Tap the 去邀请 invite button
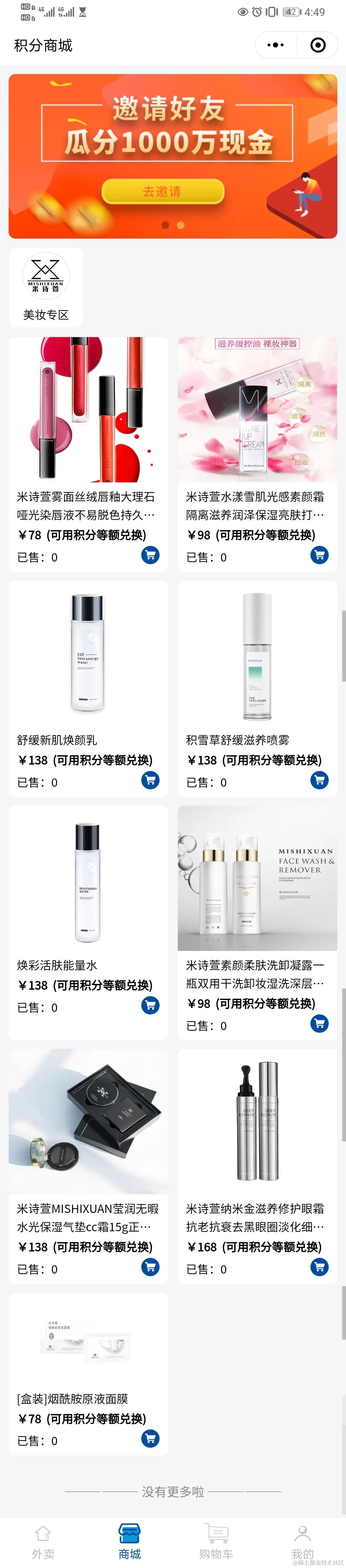This screenshot has width=346, height=1568. [x=162, y=191]
